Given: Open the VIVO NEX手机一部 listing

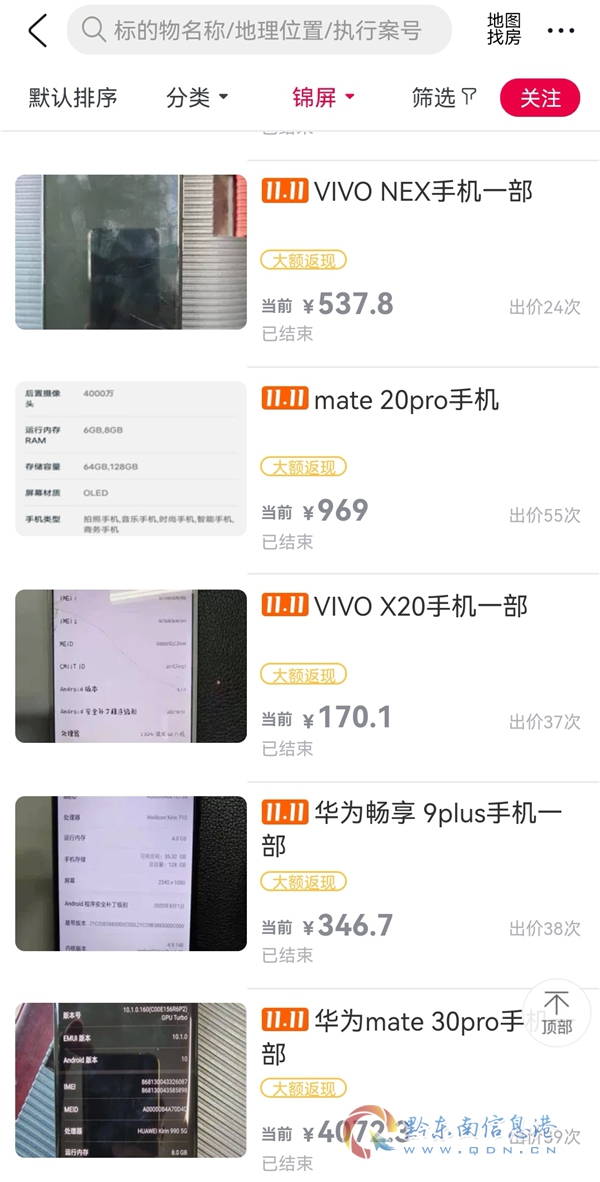Looking at the screenshot, I should pos(423,191).
